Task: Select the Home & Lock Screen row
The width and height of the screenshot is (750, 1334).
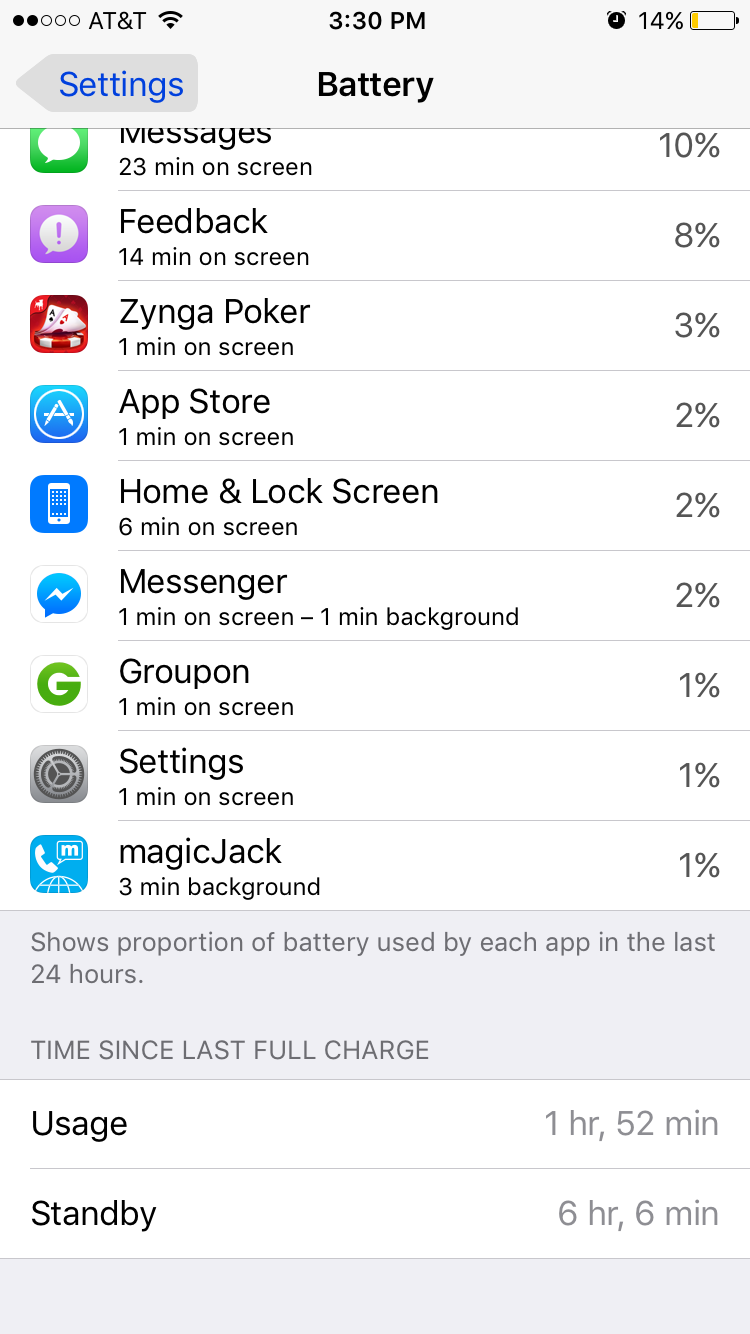Action: [x=375, y=506]
